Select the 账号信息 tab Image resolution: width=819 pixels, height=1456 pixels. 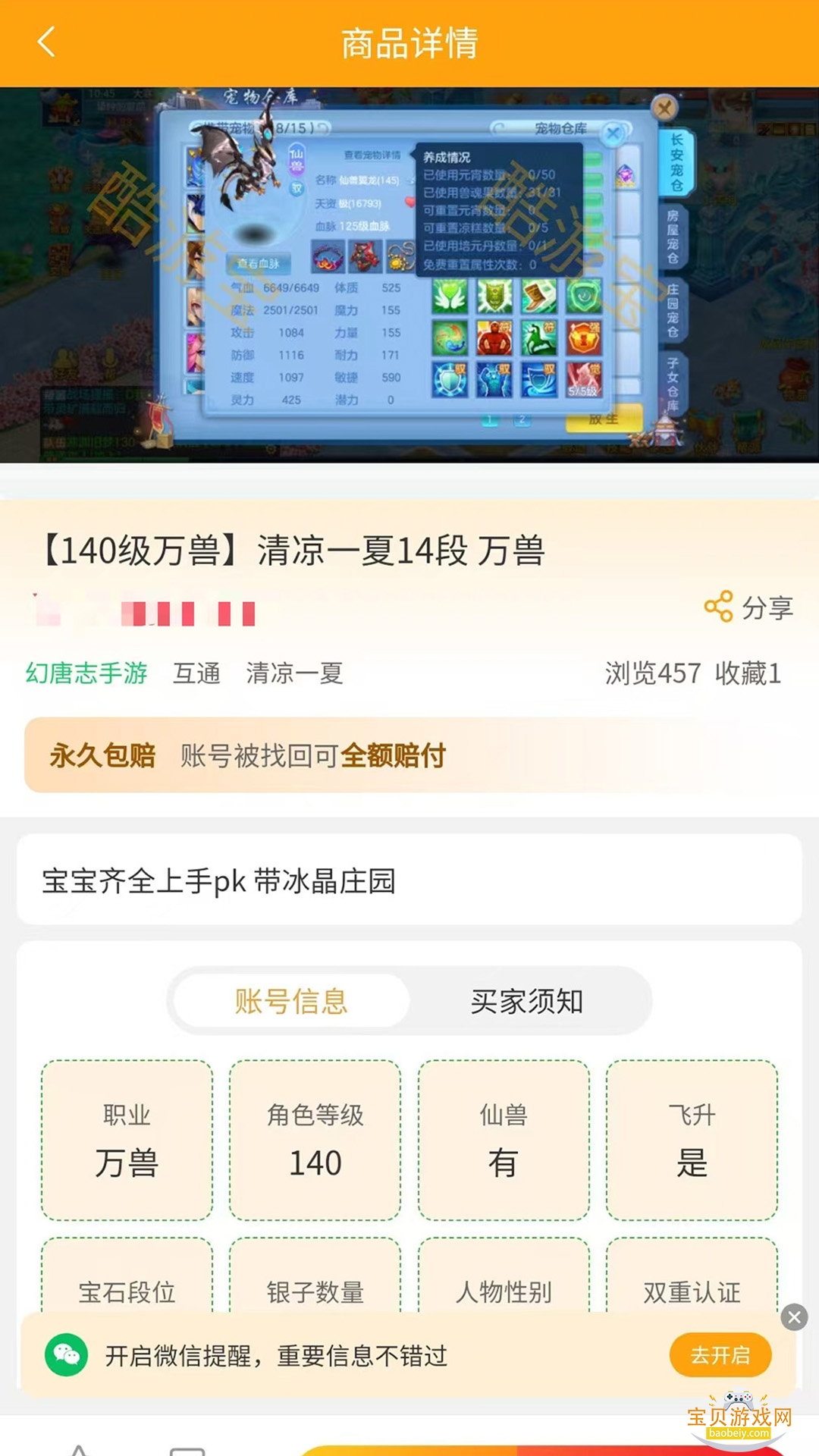[292, 1001]
